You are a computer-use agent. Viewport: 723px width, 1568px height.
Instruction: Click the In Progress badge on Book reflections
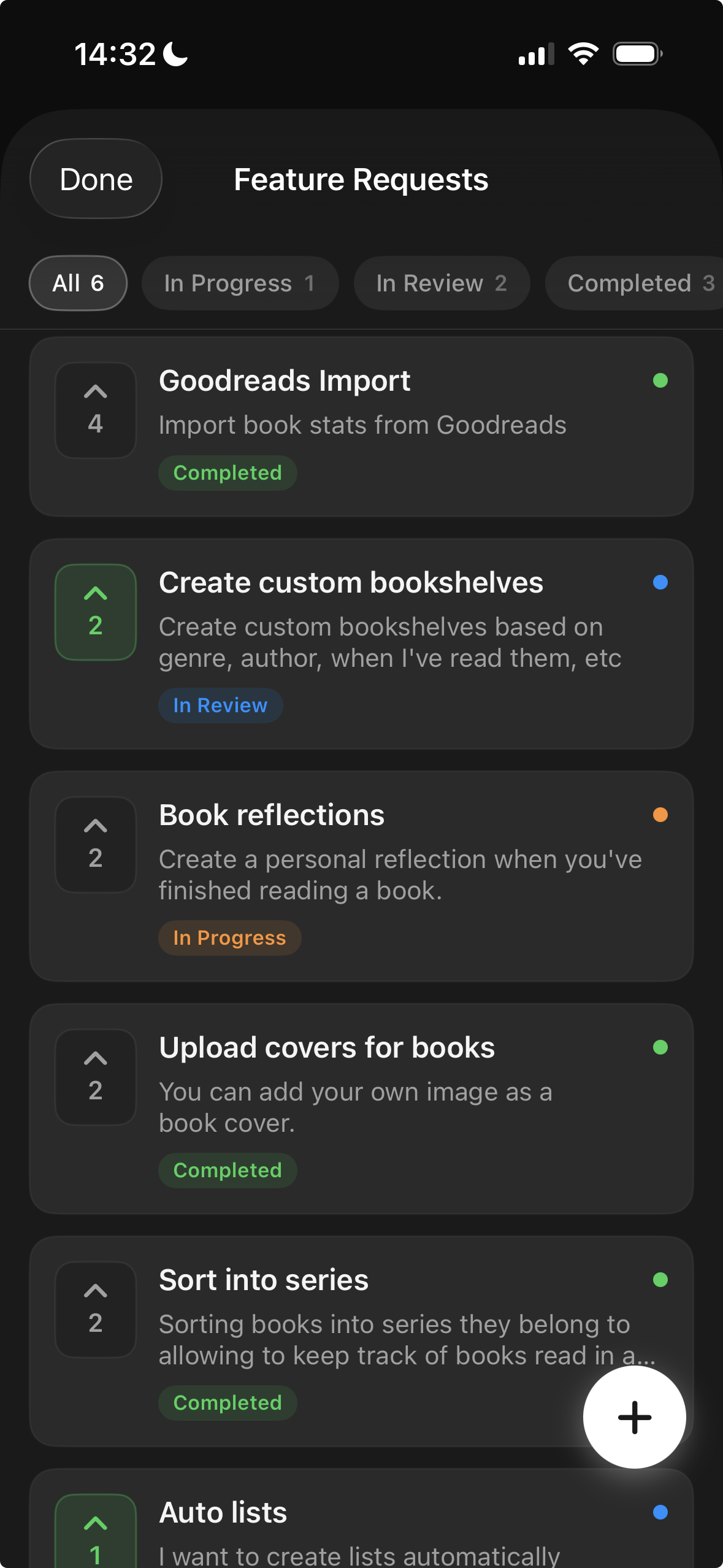click(229, 937)
